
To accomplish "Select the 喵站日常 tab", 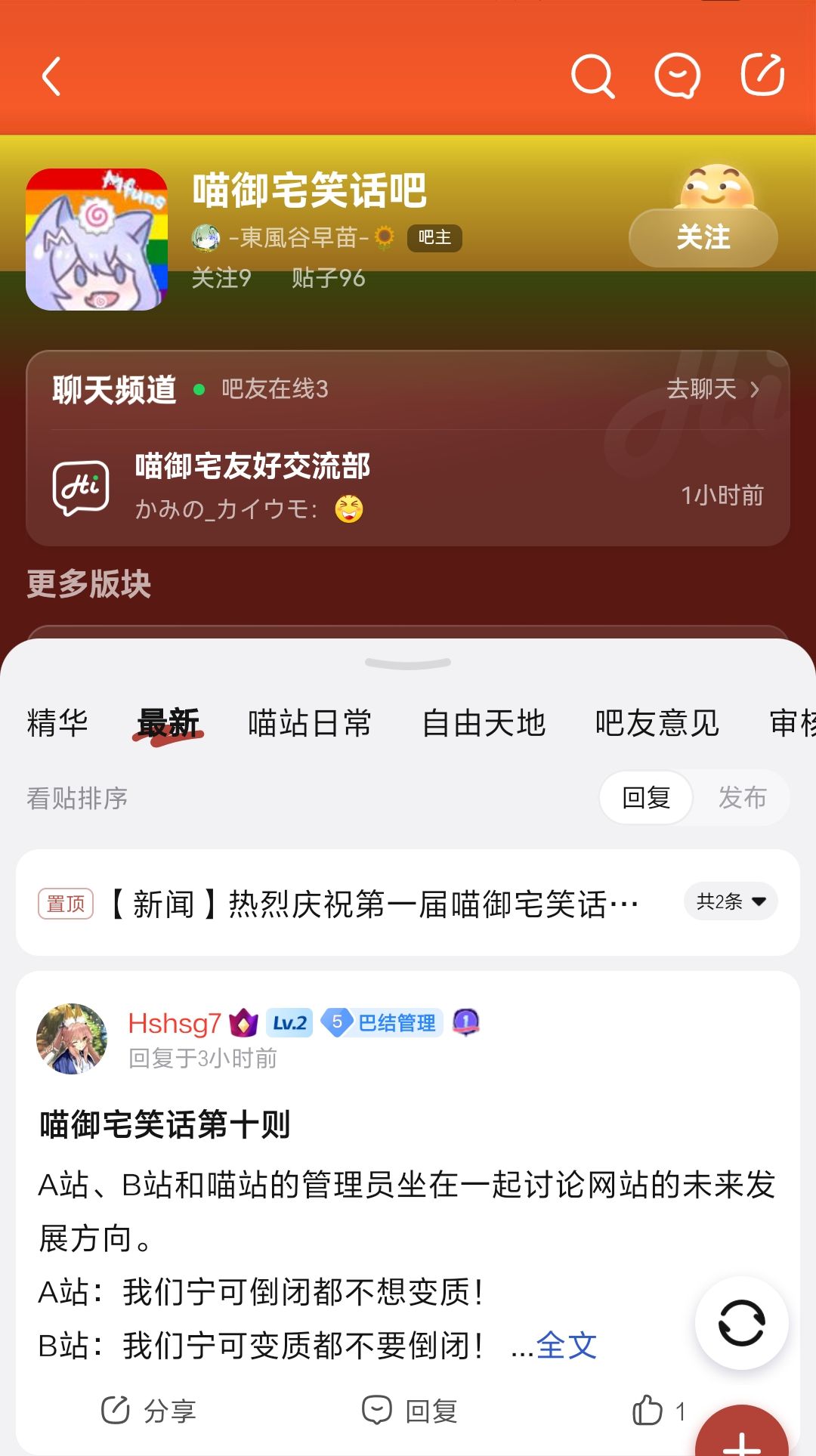I will [x=310, y=723].
